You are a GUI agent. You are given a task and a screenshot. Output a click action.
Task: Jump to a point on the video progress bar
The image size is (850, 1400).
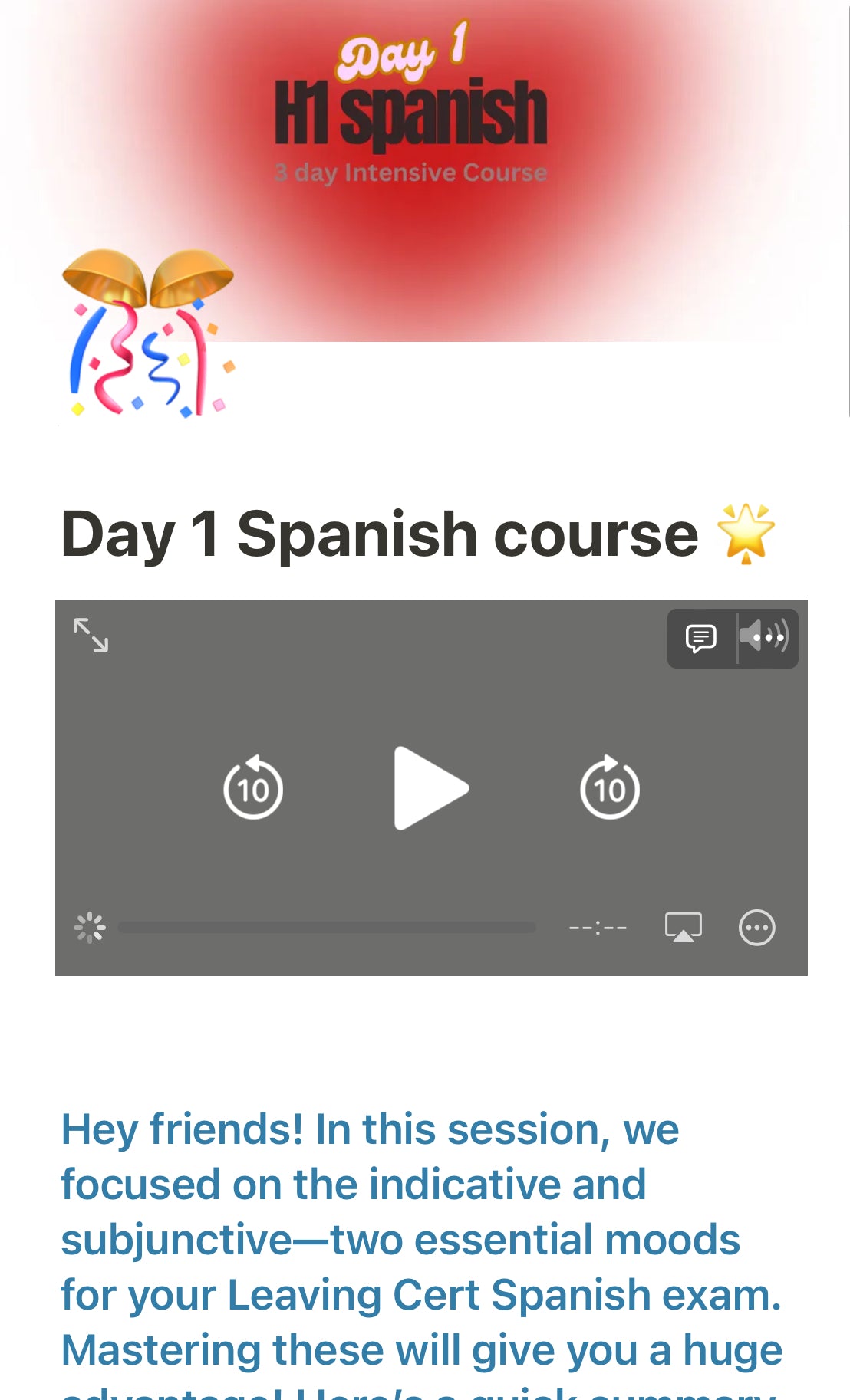(x=327, y=928)
